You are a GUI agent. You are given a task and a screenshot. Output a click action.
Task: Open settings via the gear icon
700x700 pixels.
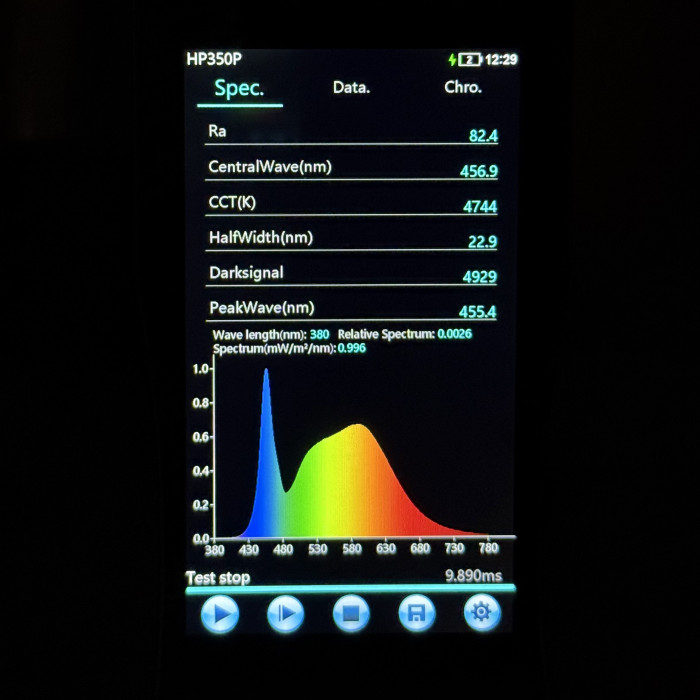pos(482,614)
